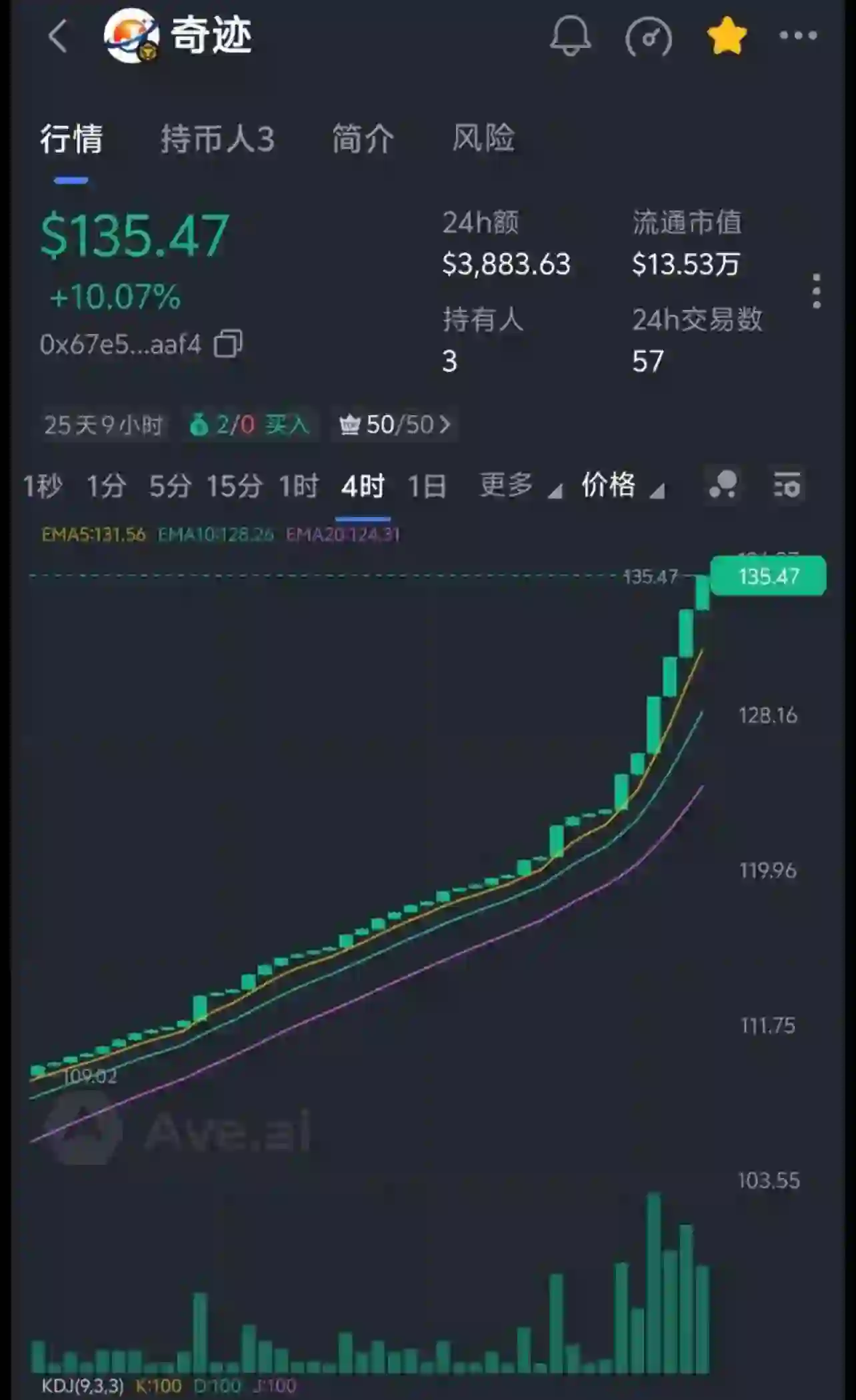This screenshot has height=1400, width=856.
Task: Open price alert bell
Action: [570, 36]
